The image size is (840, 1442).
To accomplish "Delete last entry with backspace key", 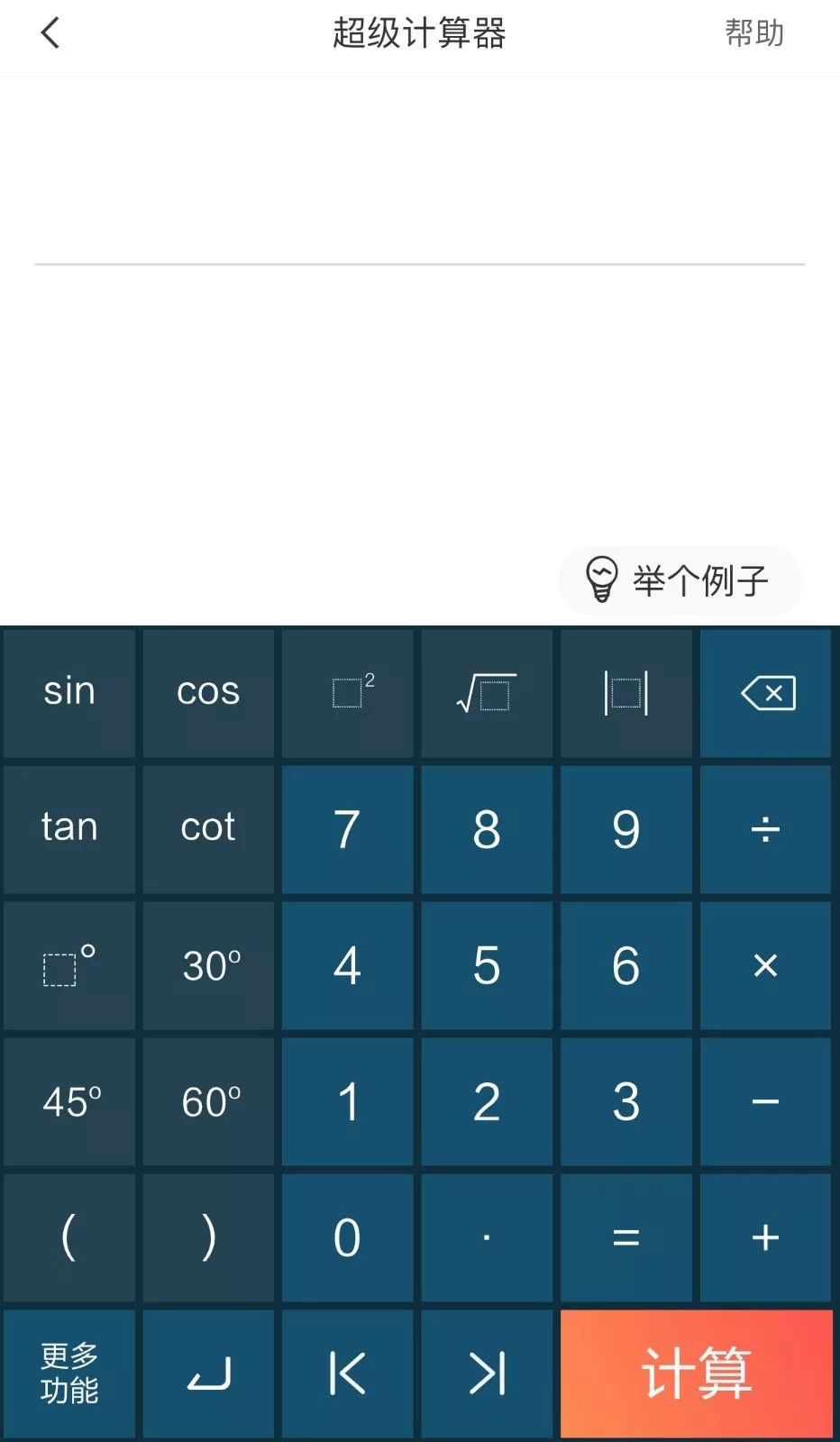I will (x=766, y=693).
